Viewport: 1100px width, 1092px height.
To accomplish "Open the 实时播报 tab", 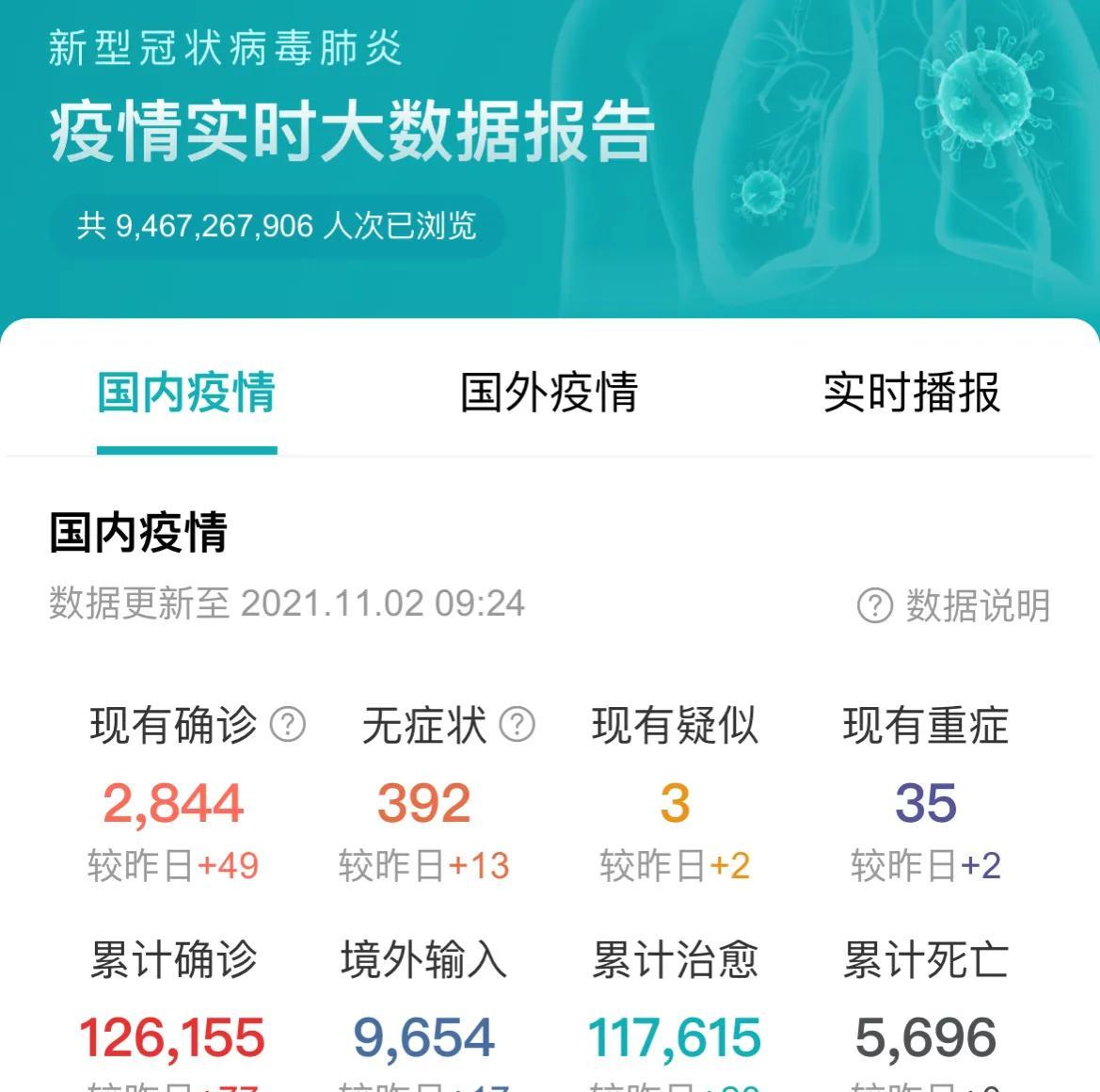I will pos(911,393).
